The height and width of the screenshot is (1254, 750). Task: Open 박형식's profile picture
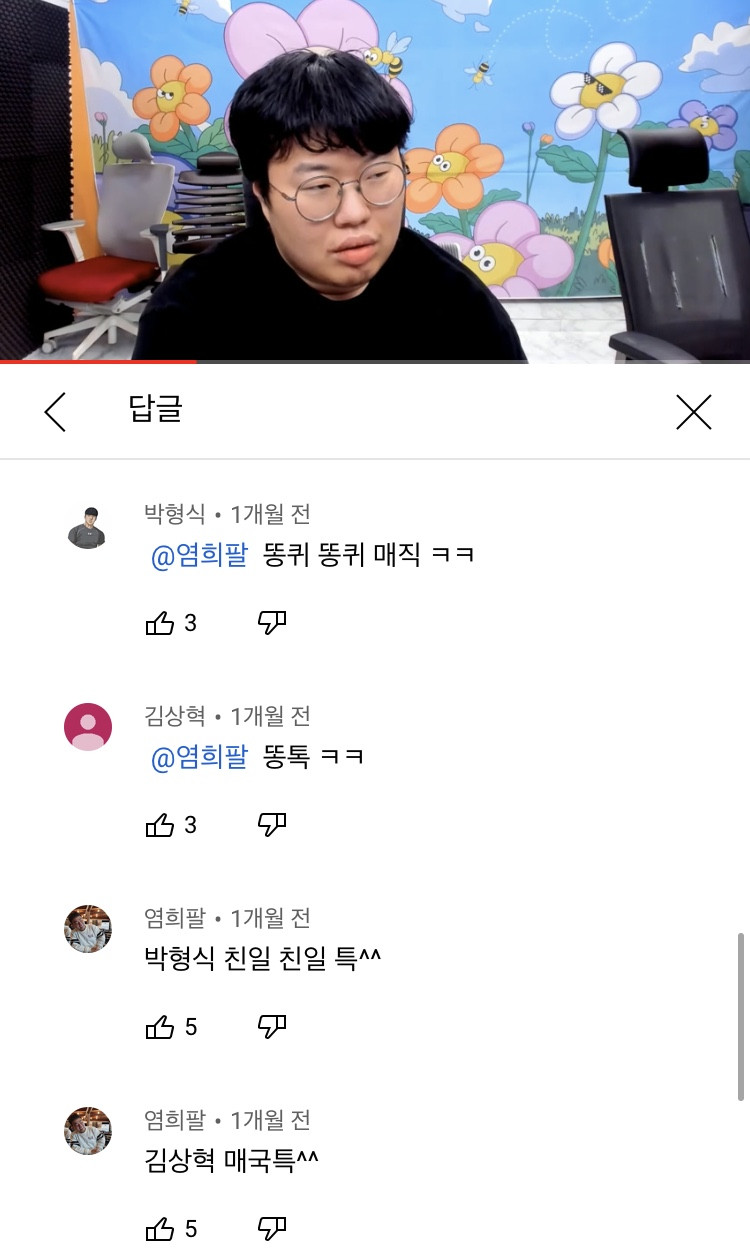click(88, 526)
